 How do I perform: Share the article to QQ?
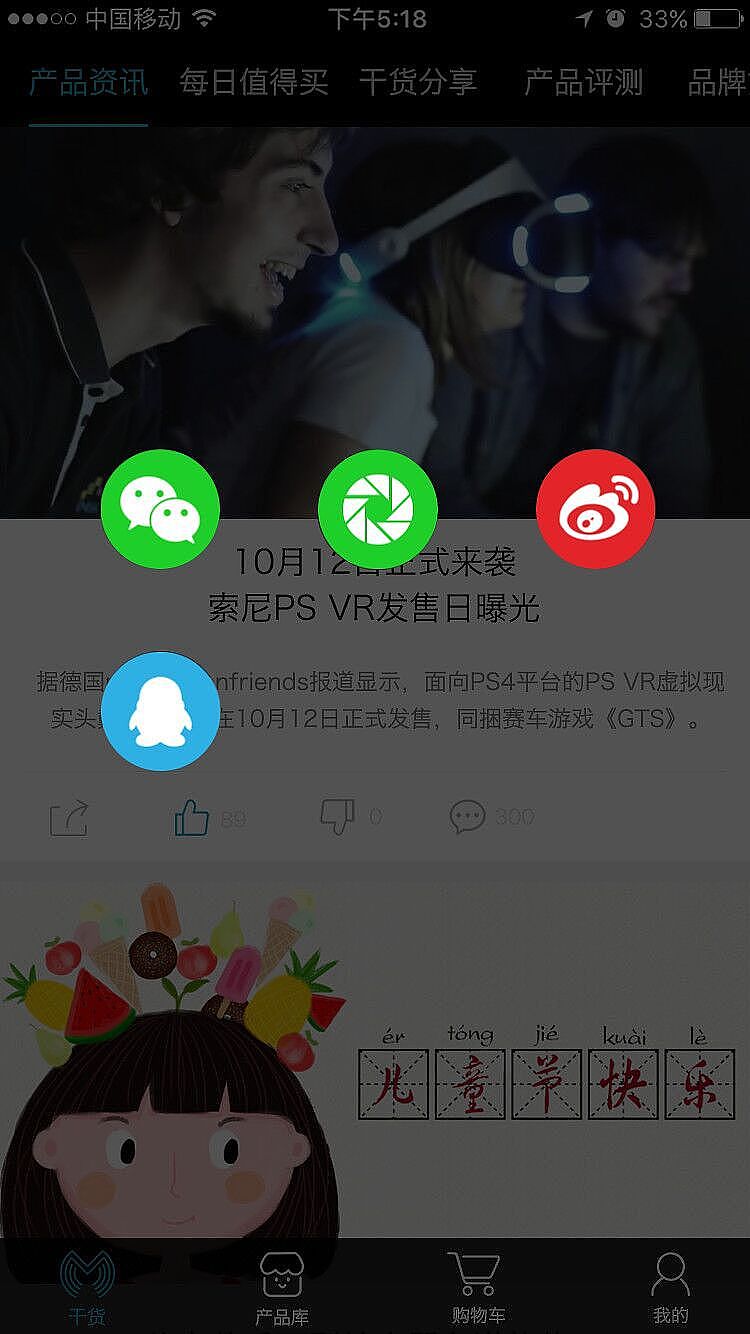click(x=160, y=710)
